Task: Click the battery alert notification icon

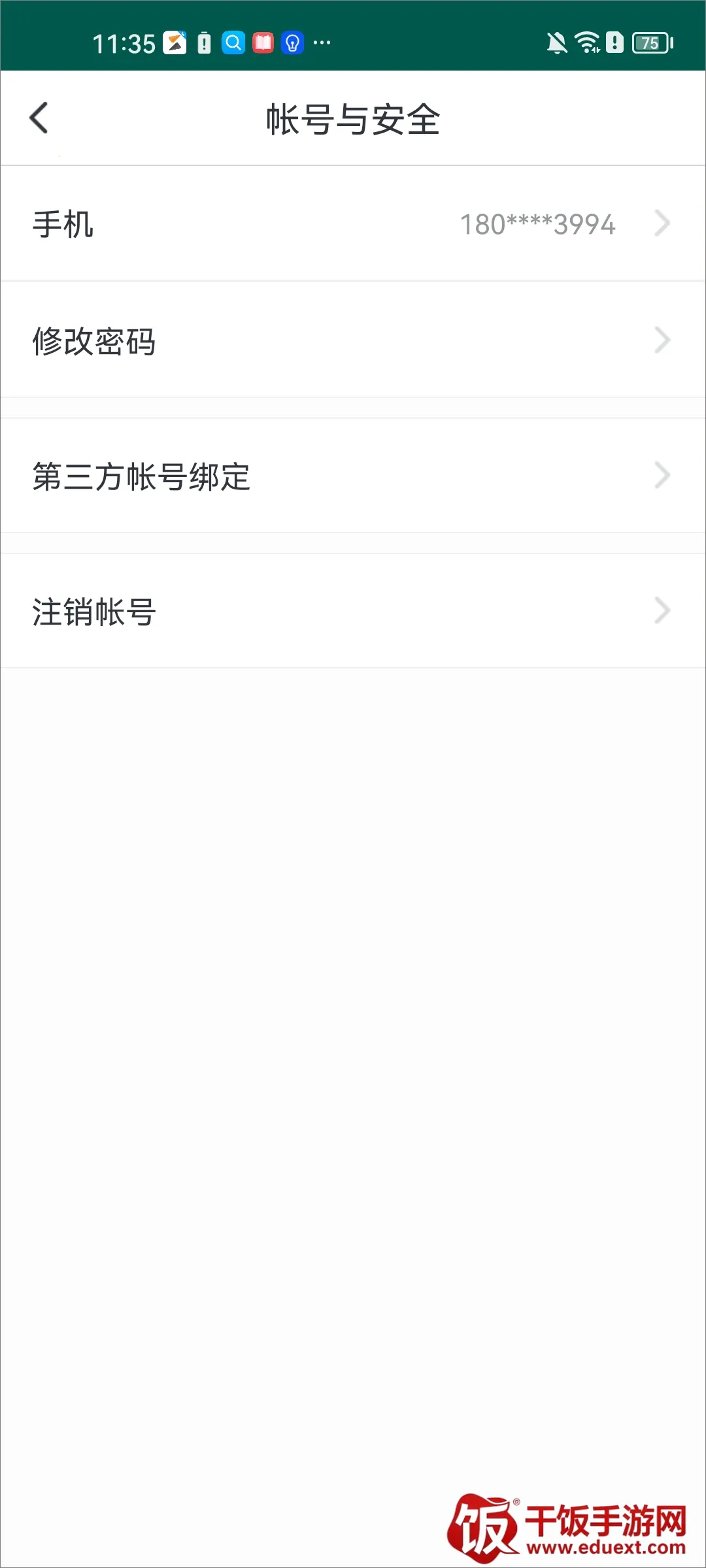Action: click(204, 43)
